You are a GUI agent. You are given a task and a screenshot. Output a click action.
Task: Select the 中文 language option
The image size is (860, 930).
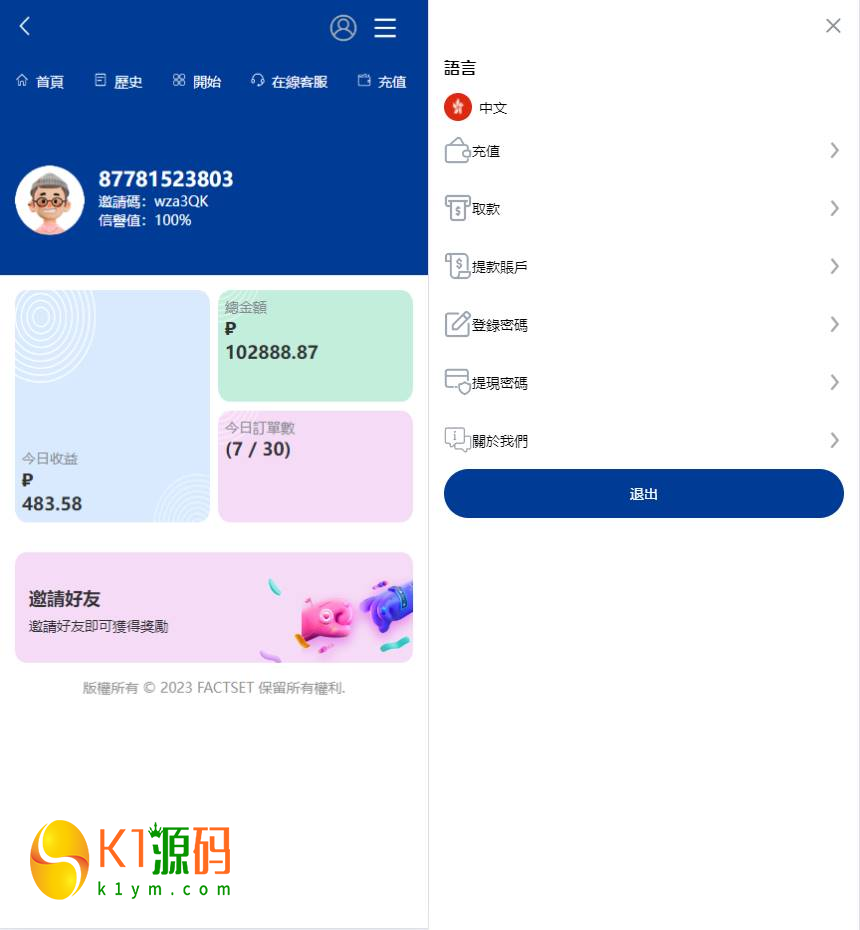click(477, 107)
